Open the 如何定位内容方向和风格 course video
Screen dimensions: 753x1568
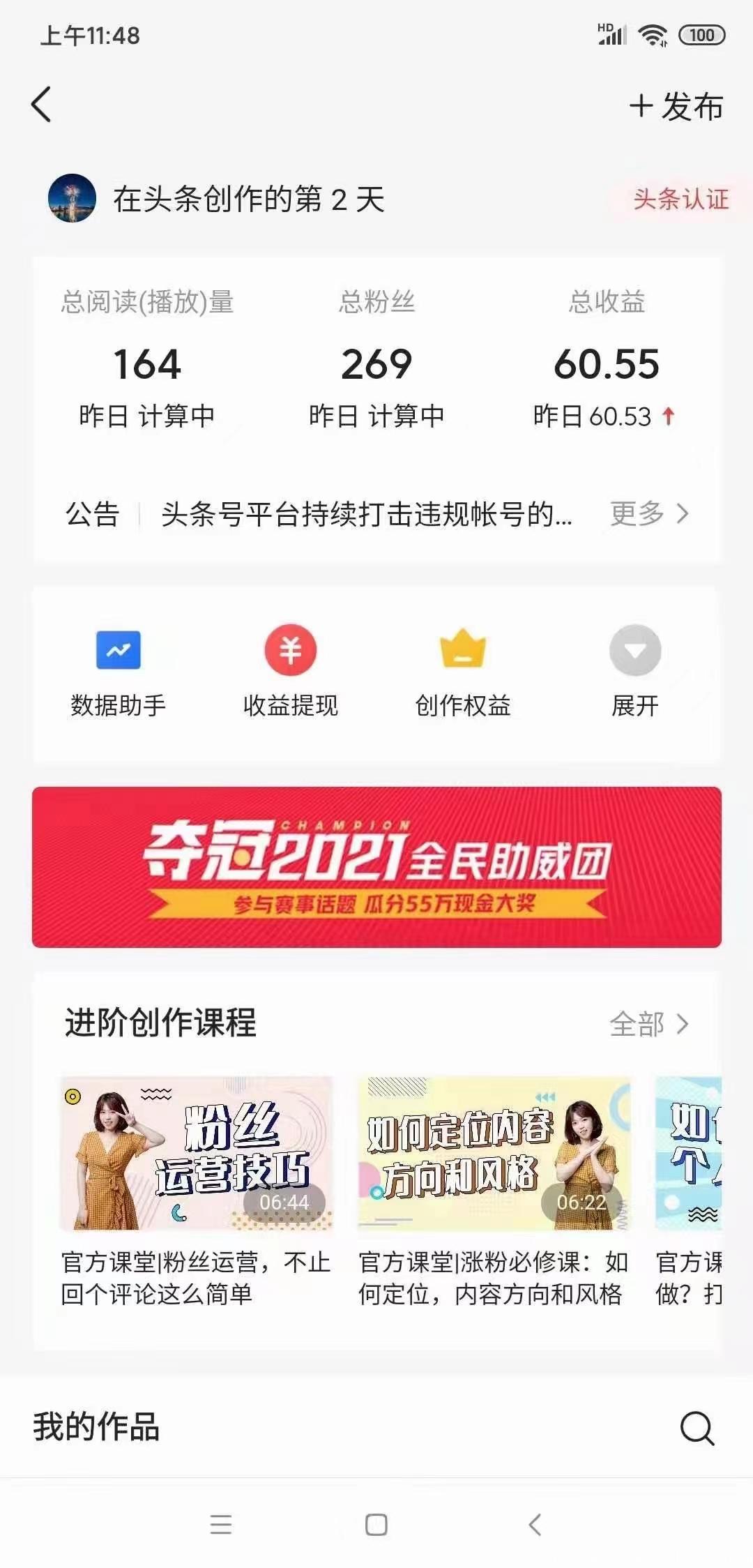coord(494,1154)
